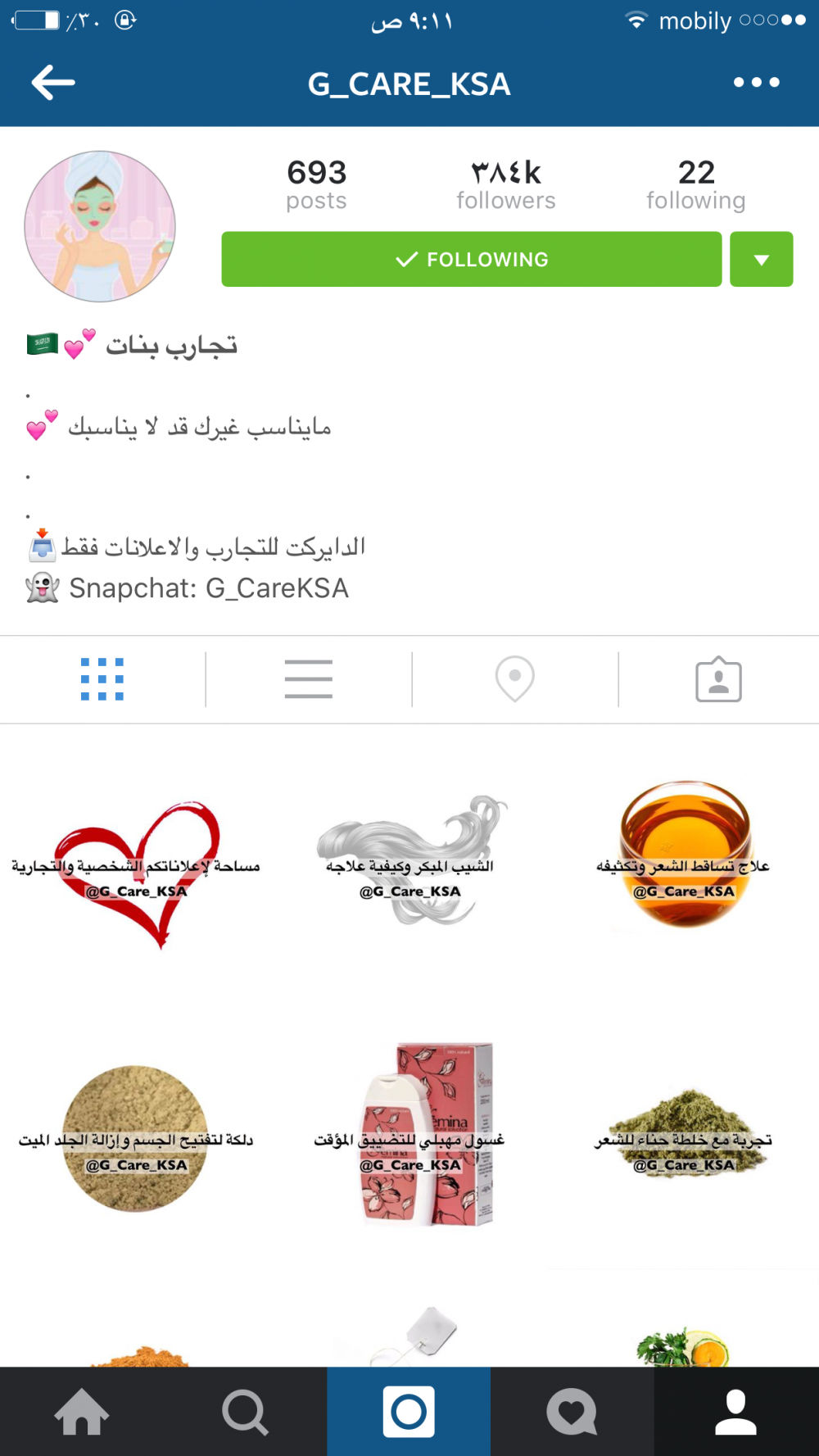This screenshot has height=1456, width=819.
Task: Switch to my profile tab
Action: point(735,1412)
